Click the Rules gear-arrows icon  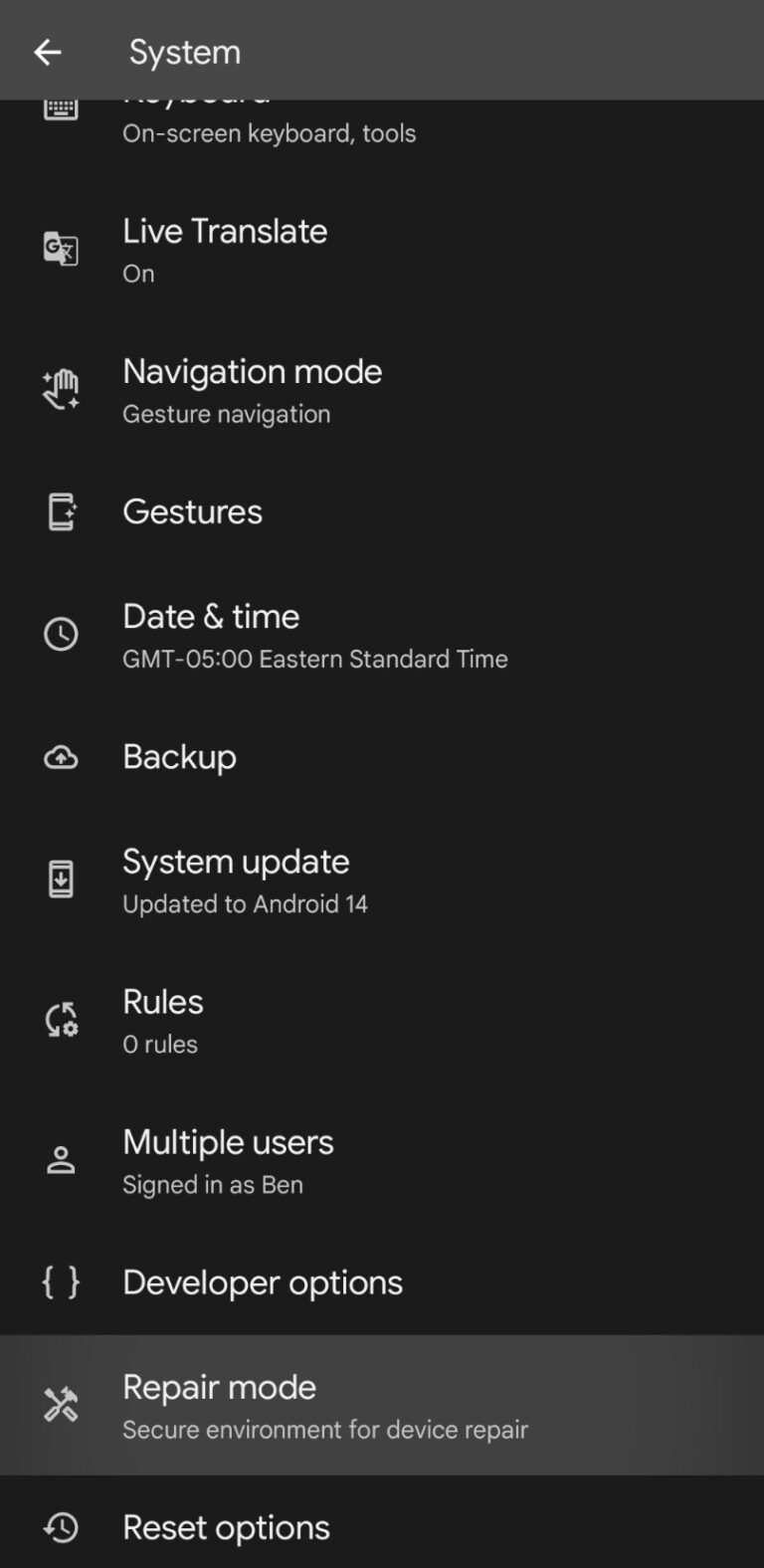tap(61, 1019)
